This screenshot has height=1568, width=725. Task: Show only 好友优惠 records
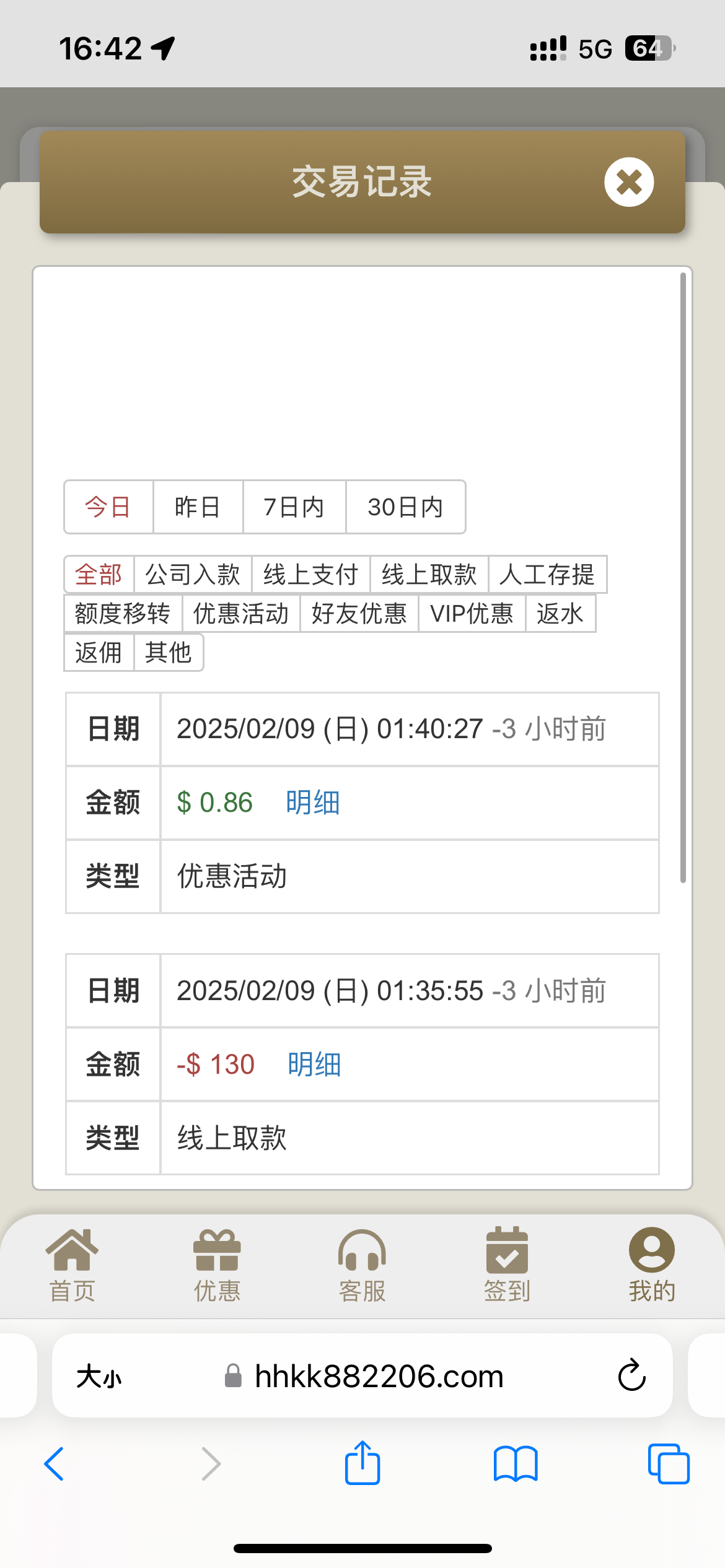click(x=359, y=614)
